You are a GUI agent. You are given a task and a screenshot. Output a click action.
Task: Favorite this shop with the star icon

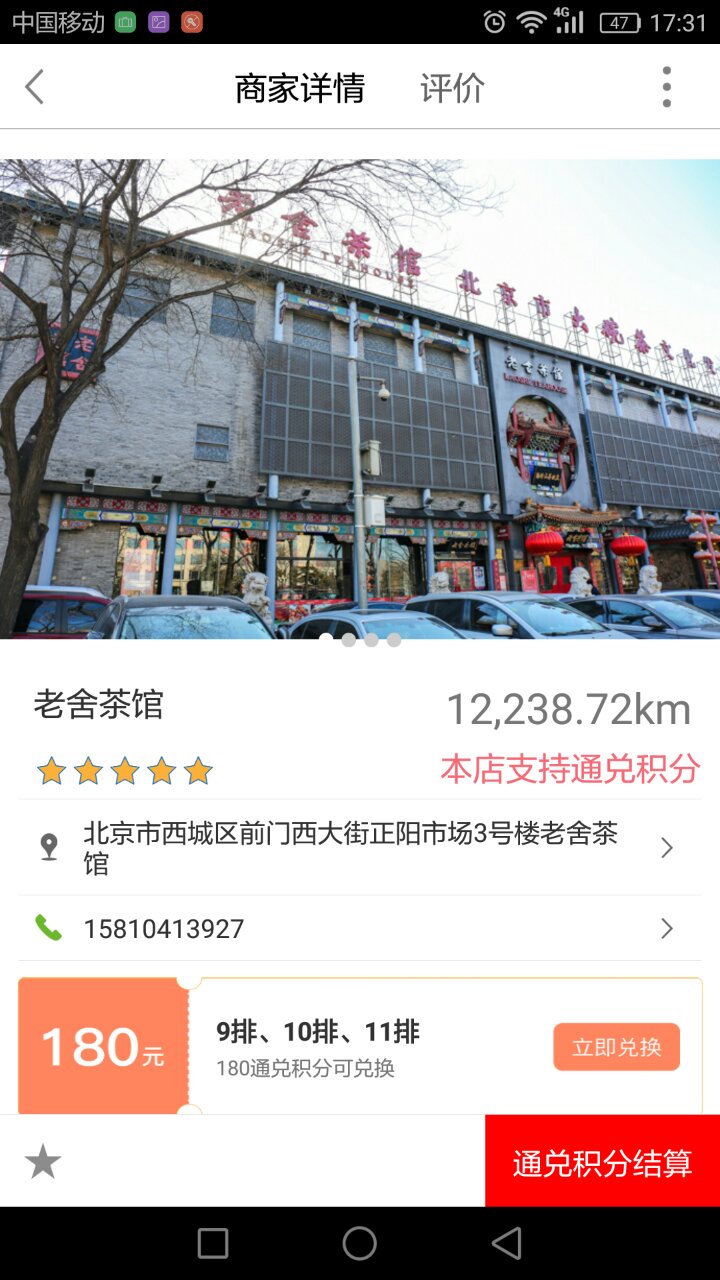coord(43,1162)
